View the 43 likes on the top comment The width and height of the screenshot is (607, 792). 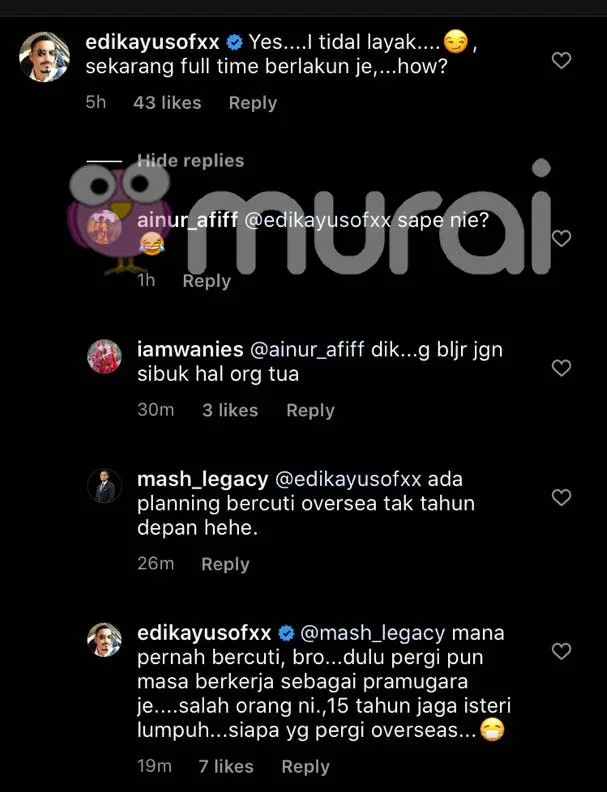click(x=167, y=103)
